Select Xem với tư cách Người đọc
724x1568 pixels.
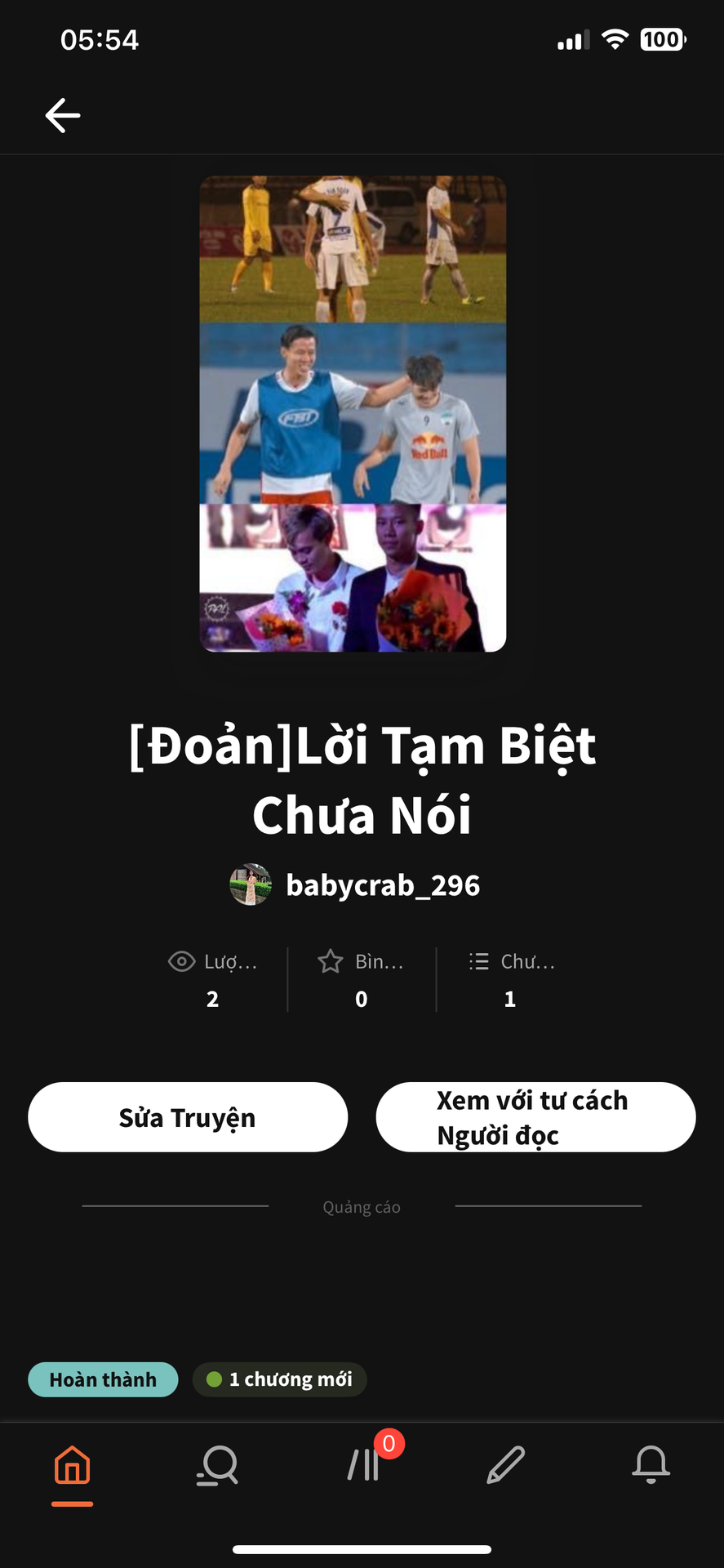[x=535, y=1117]
